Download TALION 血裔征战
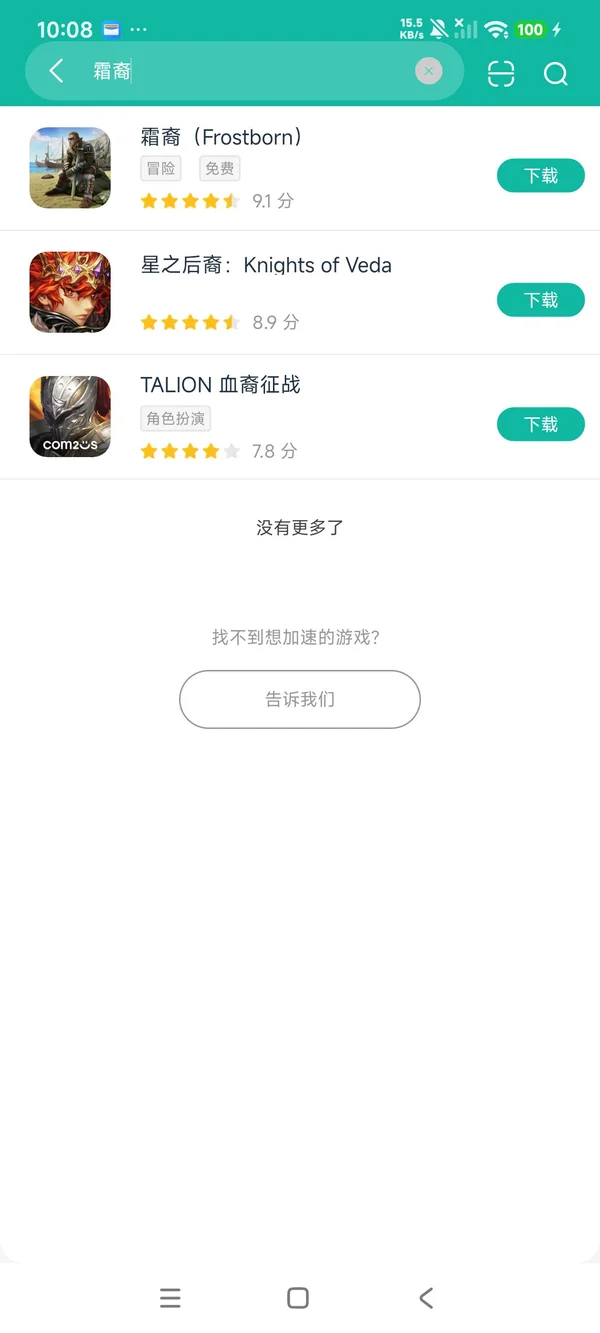Screen dimensions: 600x1333 point(540,425)
